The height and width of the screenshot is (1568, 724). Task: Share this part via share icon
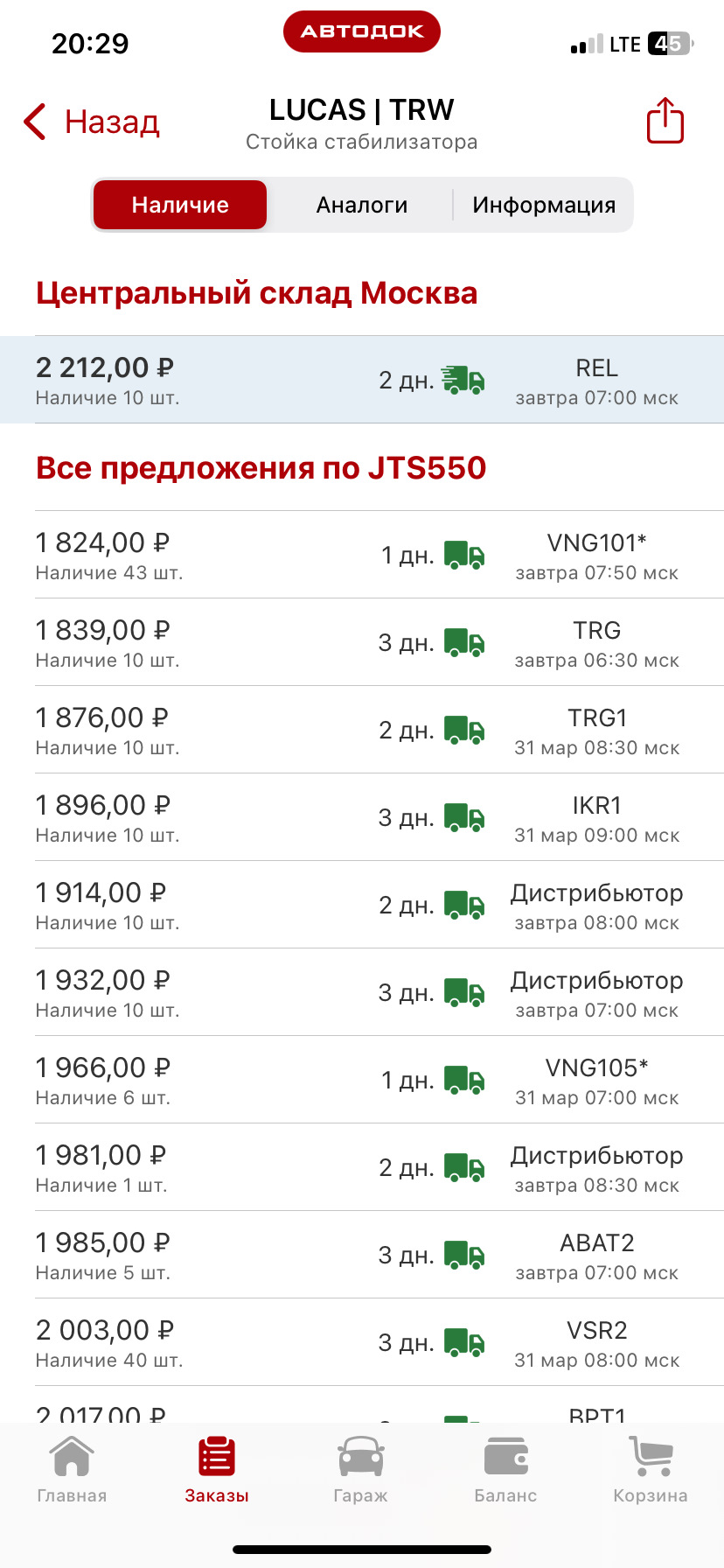click(x=665, y=121)
